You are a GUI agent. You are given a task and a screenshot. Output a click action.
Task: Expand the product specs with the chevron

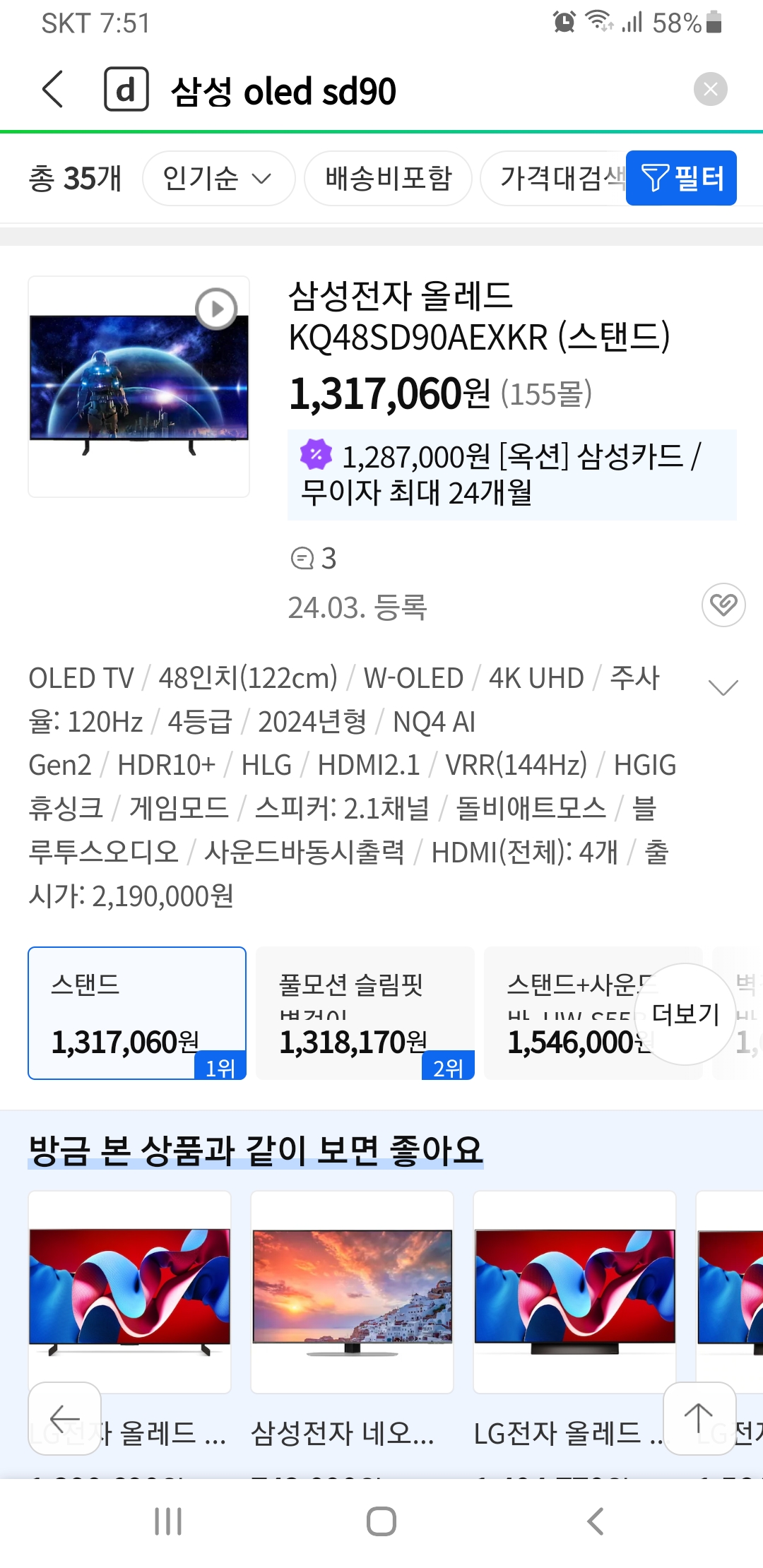tap(723, 687)
